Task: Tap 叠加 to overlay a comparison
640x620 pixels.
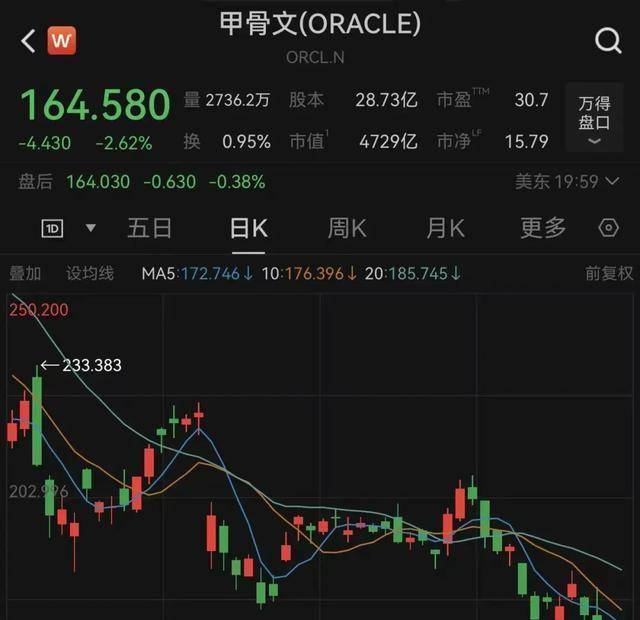Action: 25,273
